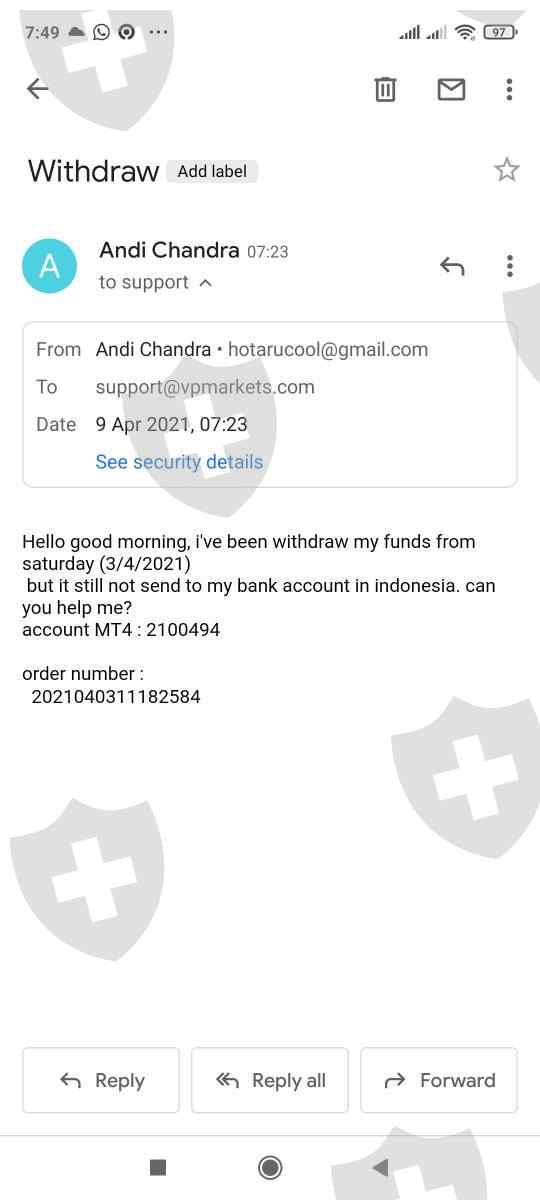Image resolution: width=540 pixels, height=1200 pixels.
Task: Star this conversation
Action: 507,170
